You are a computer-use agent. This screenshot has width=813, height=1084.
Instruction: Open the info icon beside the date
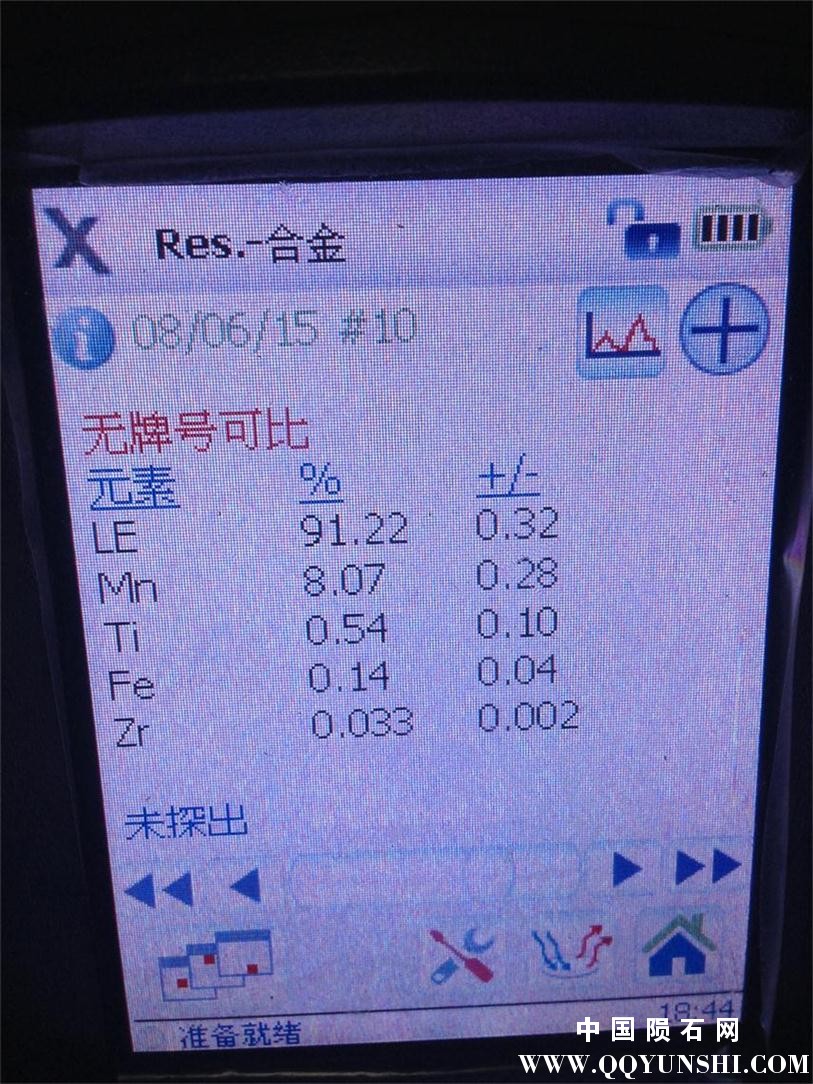point(85,337)
